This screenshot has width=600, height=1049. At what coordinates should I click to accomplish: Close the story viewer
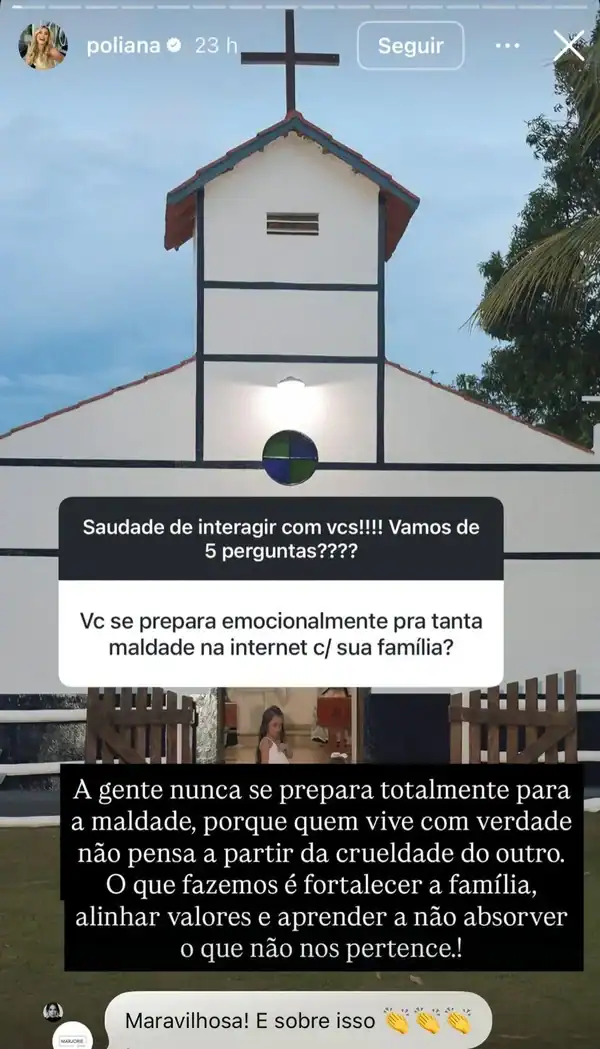tap(569, 45)
